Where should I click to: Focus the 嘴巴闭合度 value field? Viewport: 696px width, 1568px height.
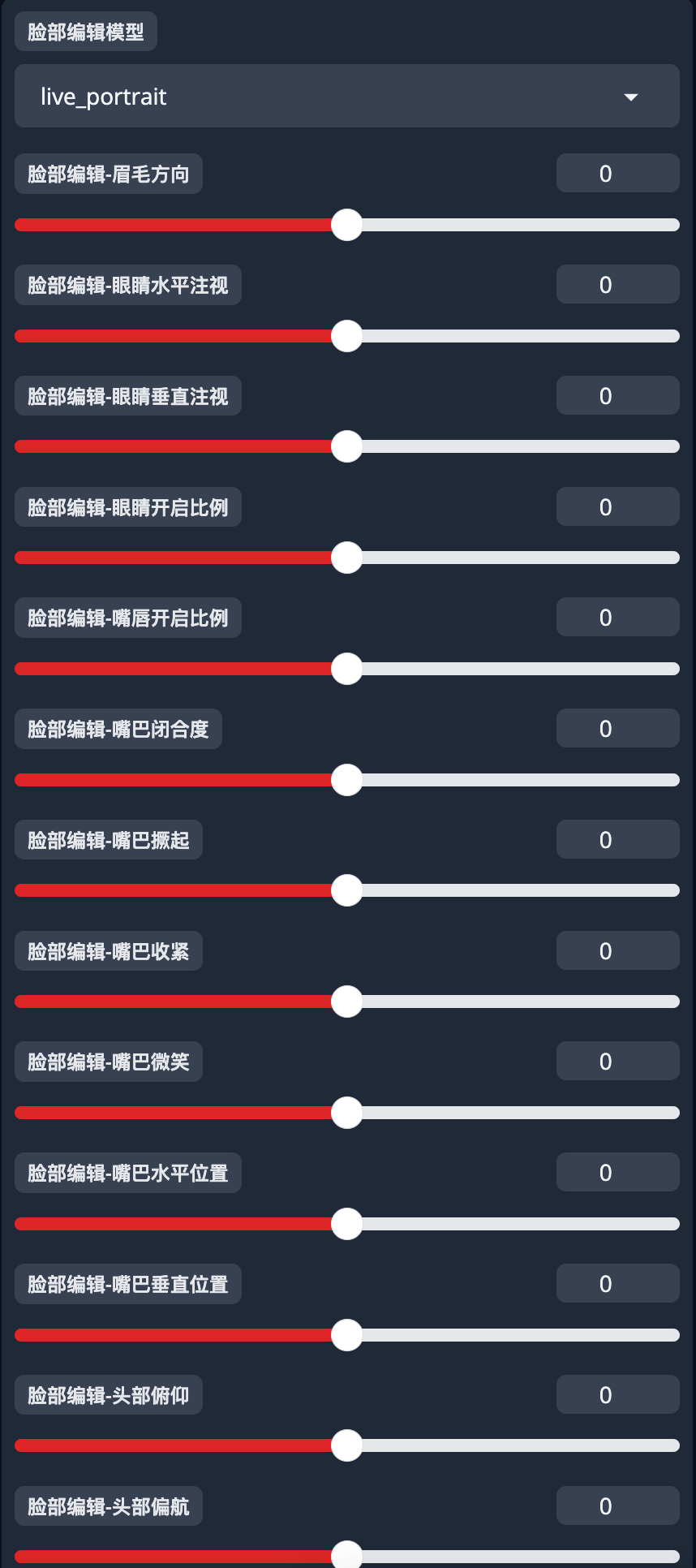(617, 729)
